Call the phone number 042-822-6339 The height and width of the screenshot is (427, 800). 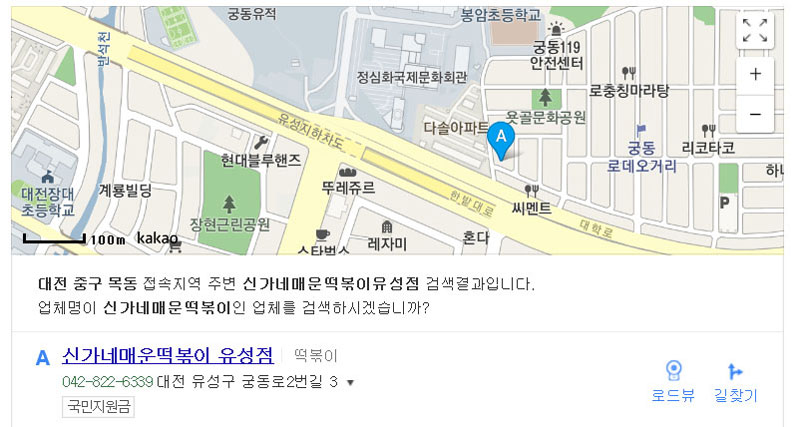pyautogui.click(x=107, y=382)
